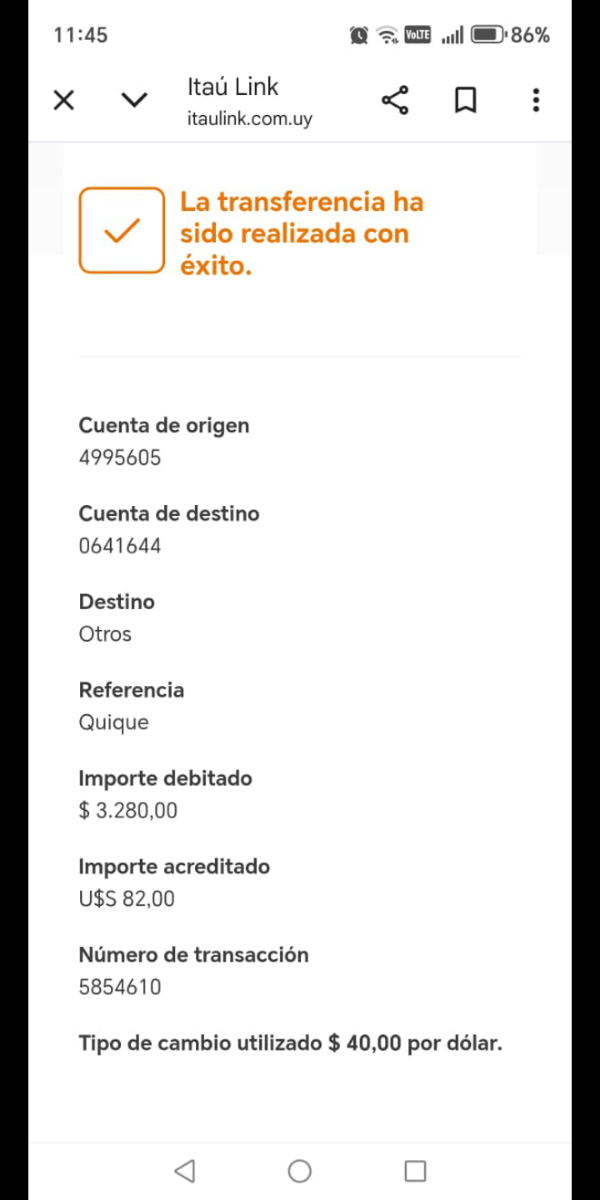Share the Itaú Link page
This screenshot has height=1200, width=600.
(x=395, y=100)
